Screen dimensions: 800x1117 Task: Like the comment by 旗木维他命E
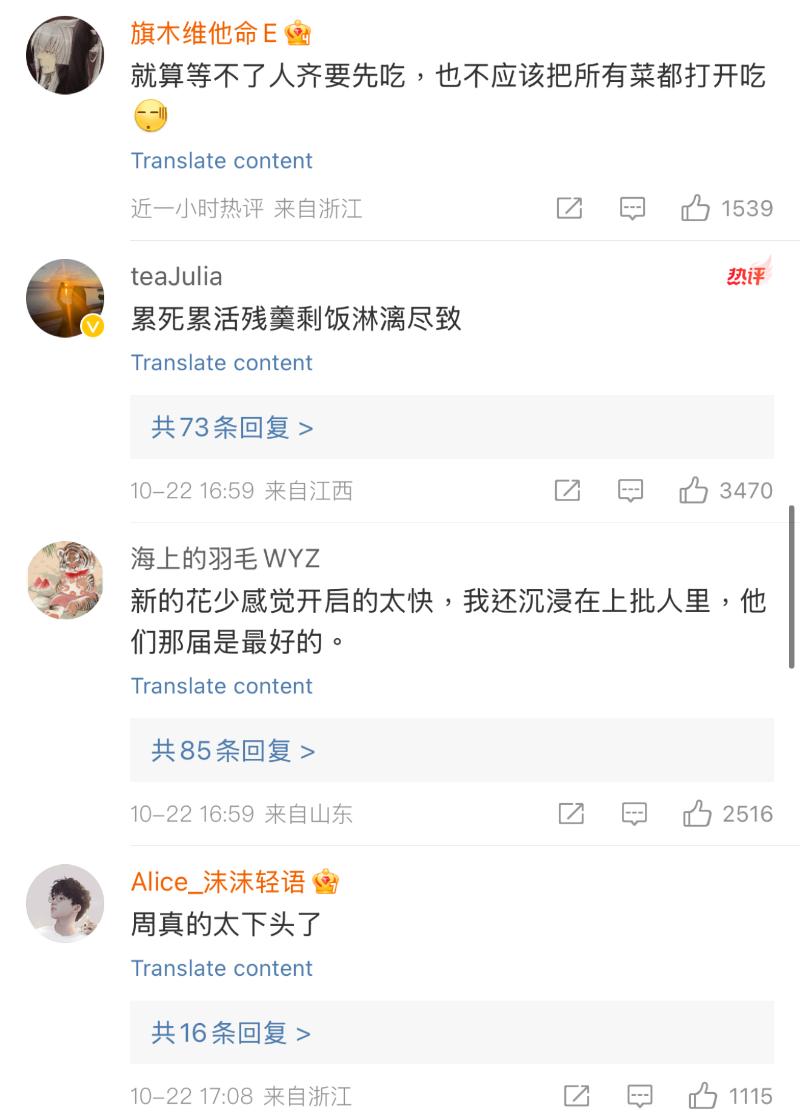coord(696,208)
